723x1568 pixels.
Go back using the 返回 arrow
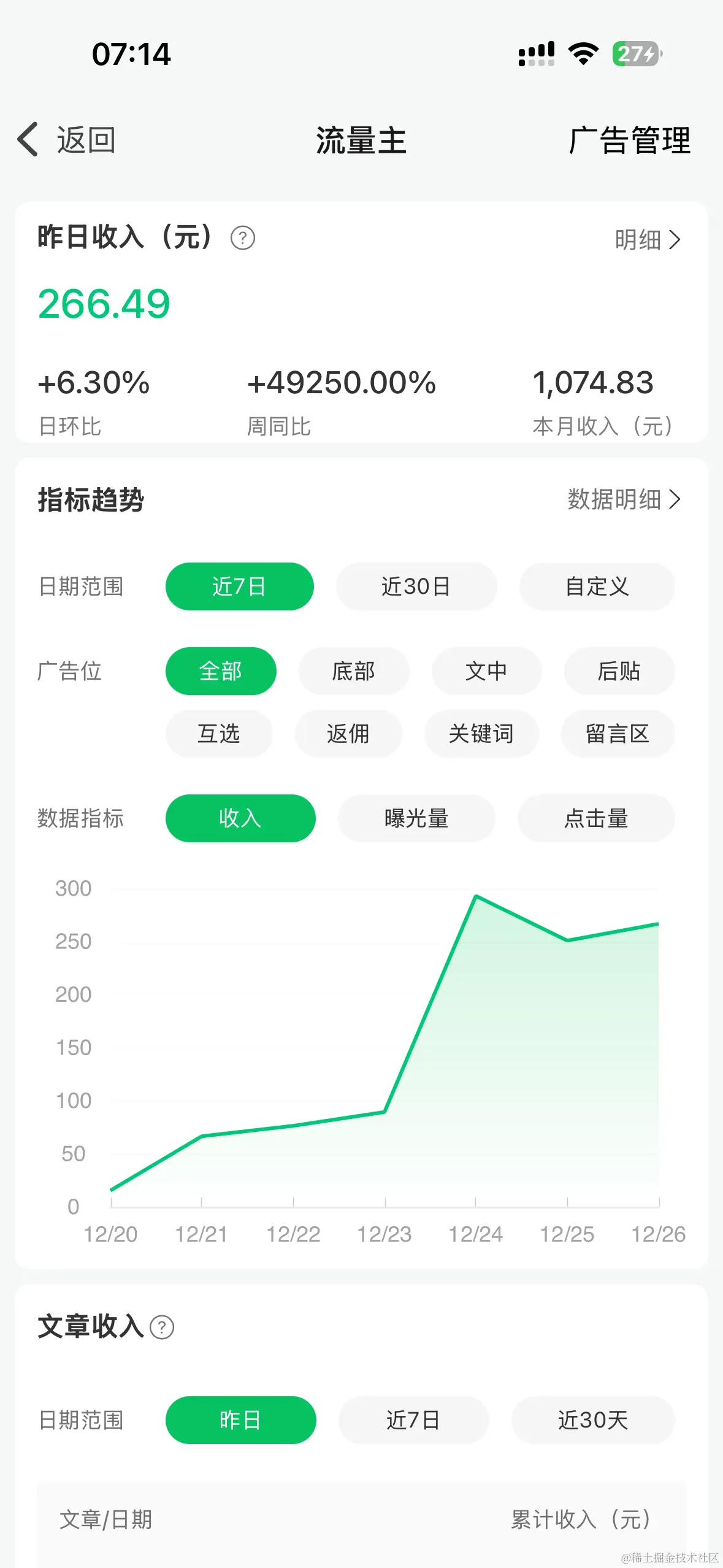coord(65,140)
